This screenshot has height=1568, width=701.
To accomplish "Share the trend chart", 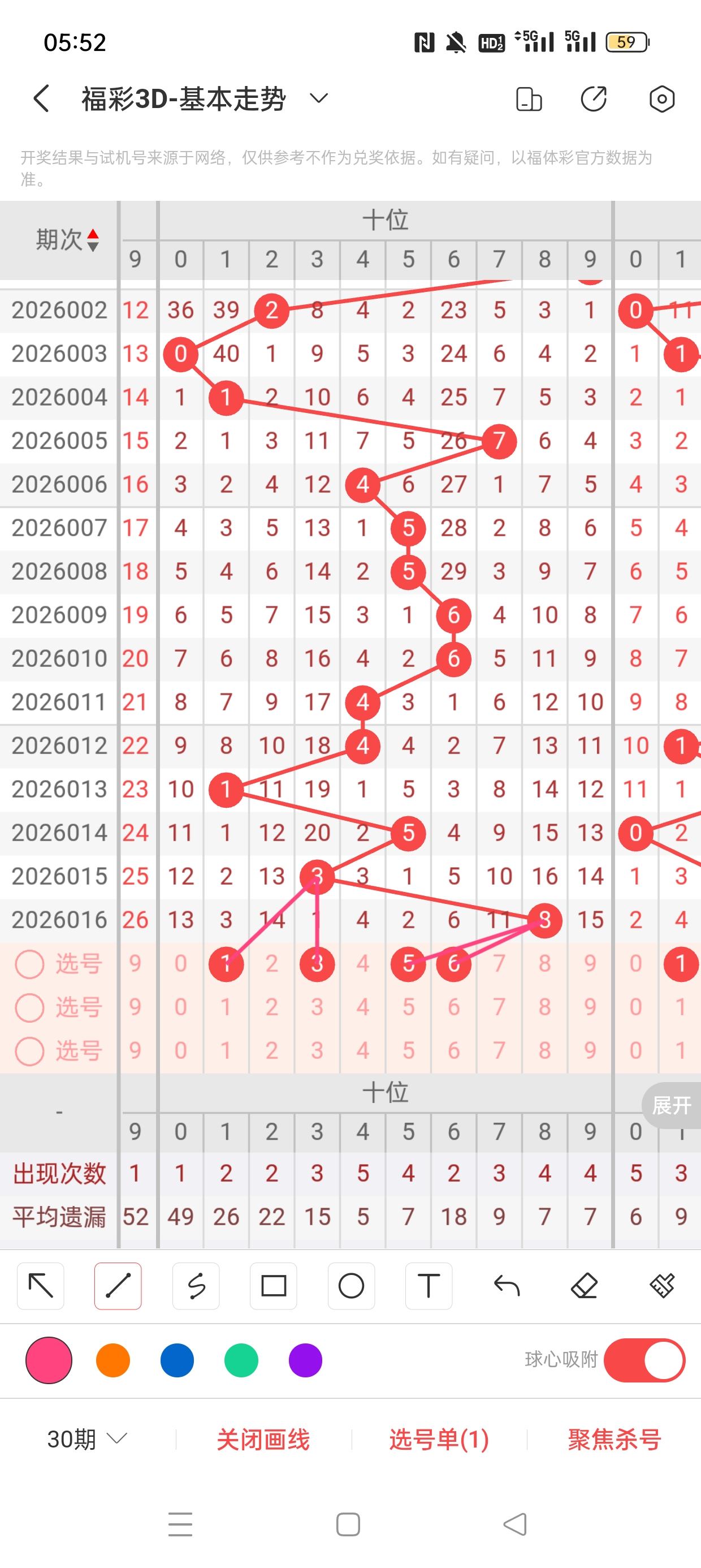I will coord(593,98).
